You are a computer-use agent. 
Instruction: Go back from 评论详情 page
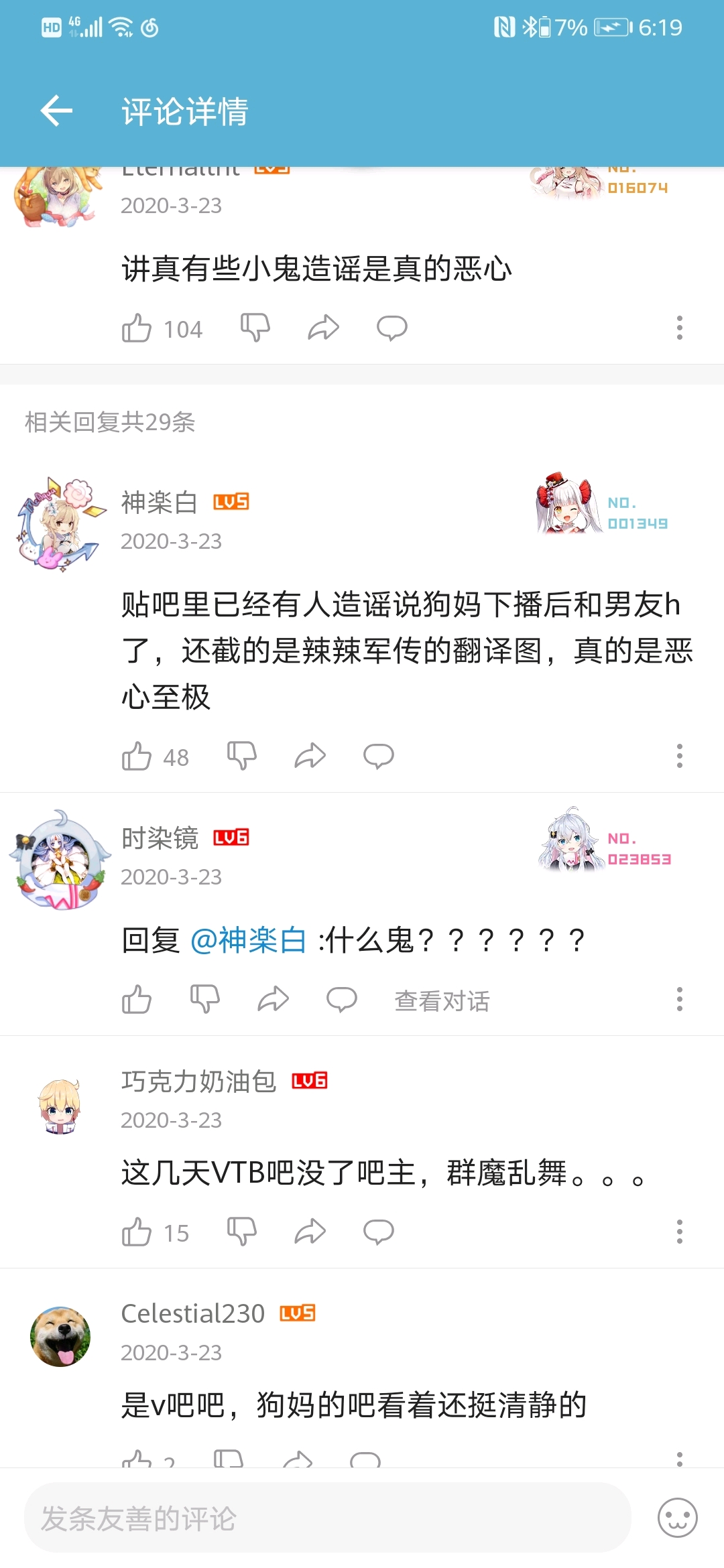(56, 111)
